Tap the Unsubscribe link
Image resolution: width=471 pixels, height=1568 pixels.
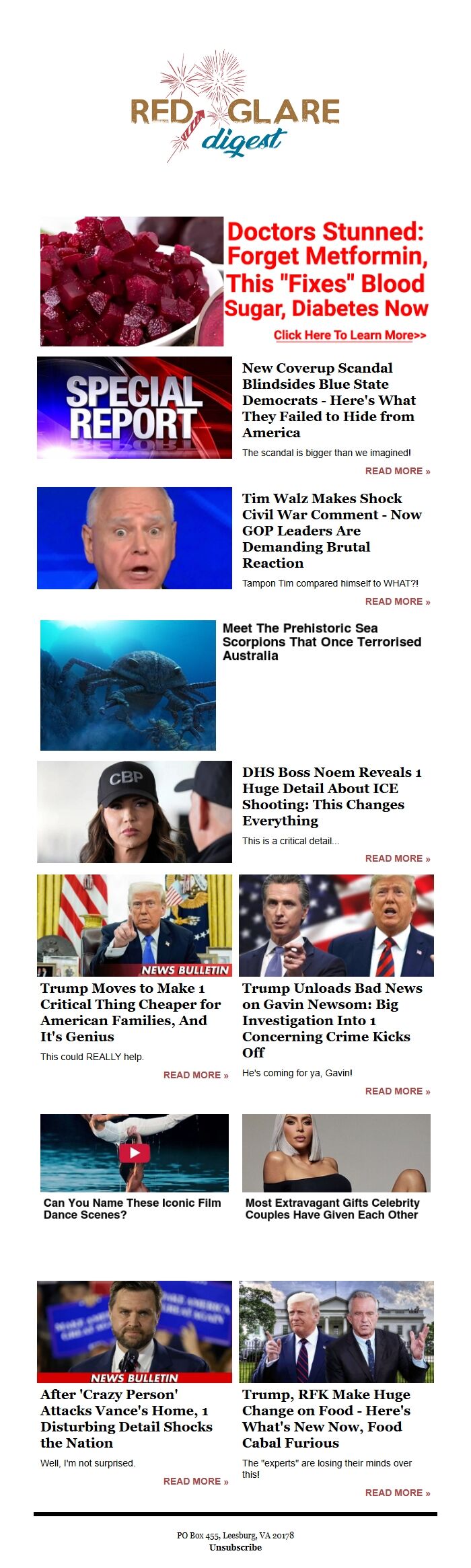(x=235, y=1547)
